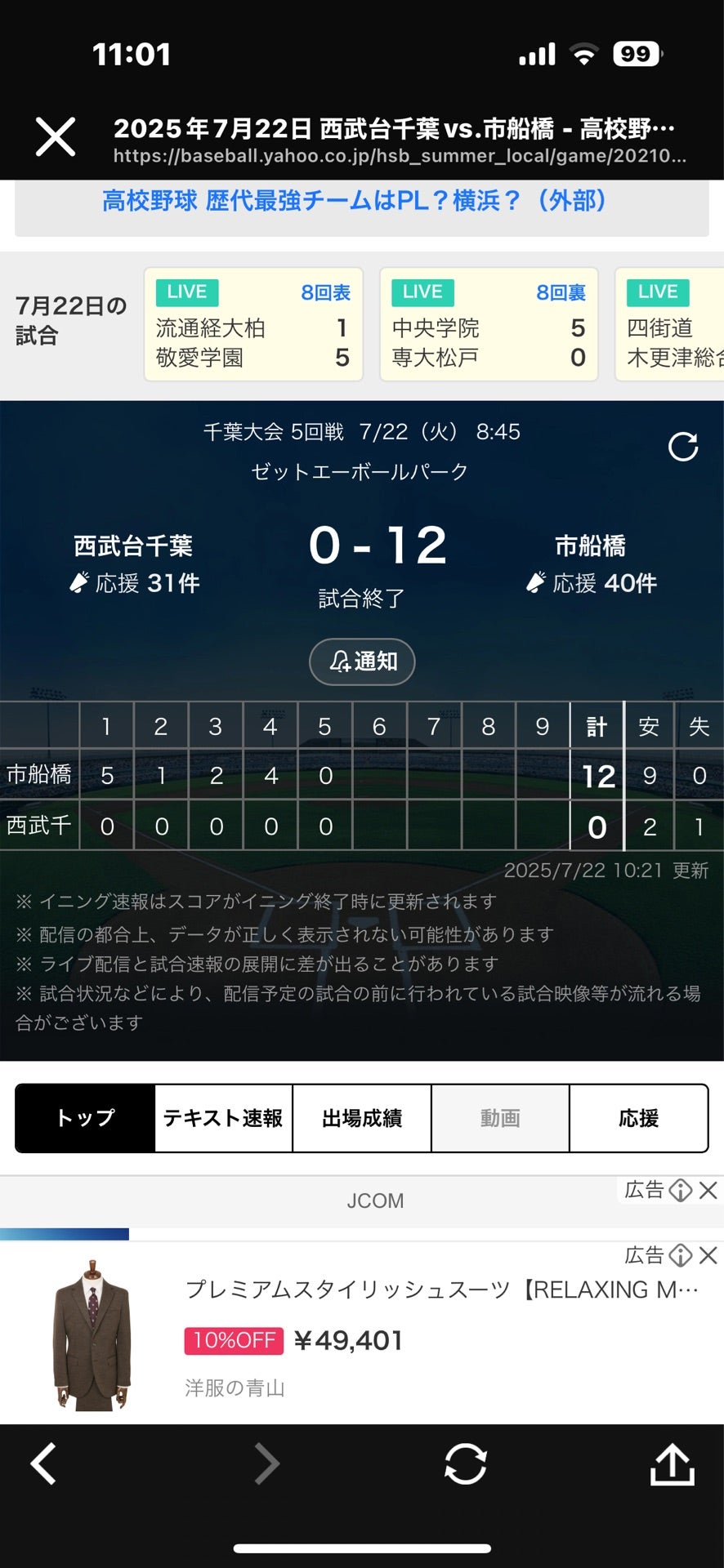Select the トップ tab
Screen dimensions: 724x1568
tap(85, 1118)
